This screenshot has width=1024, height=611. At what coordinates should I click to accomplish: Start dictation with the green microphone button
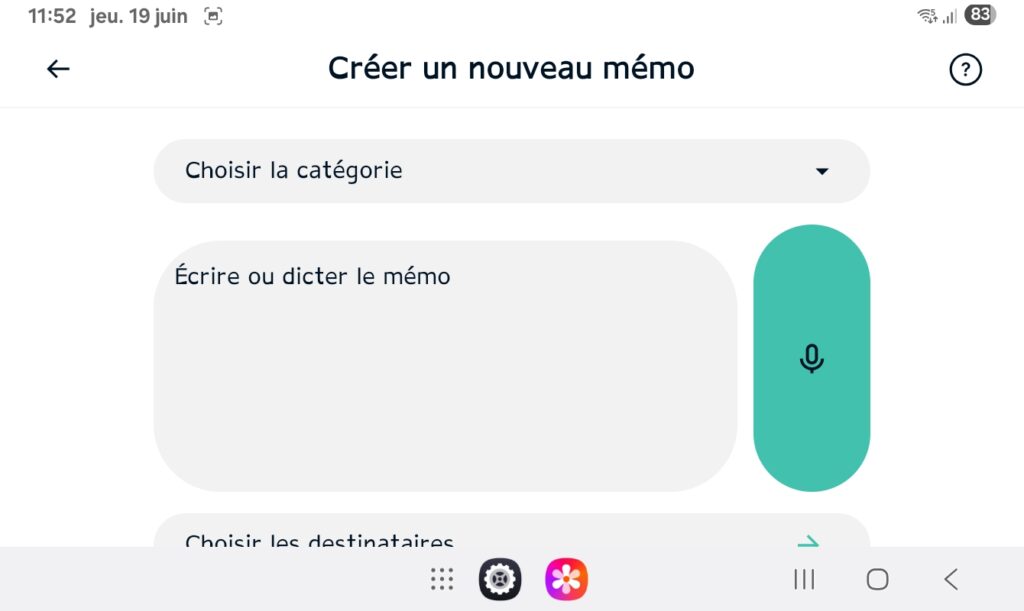pyautogui.click(x=811, y=358)
